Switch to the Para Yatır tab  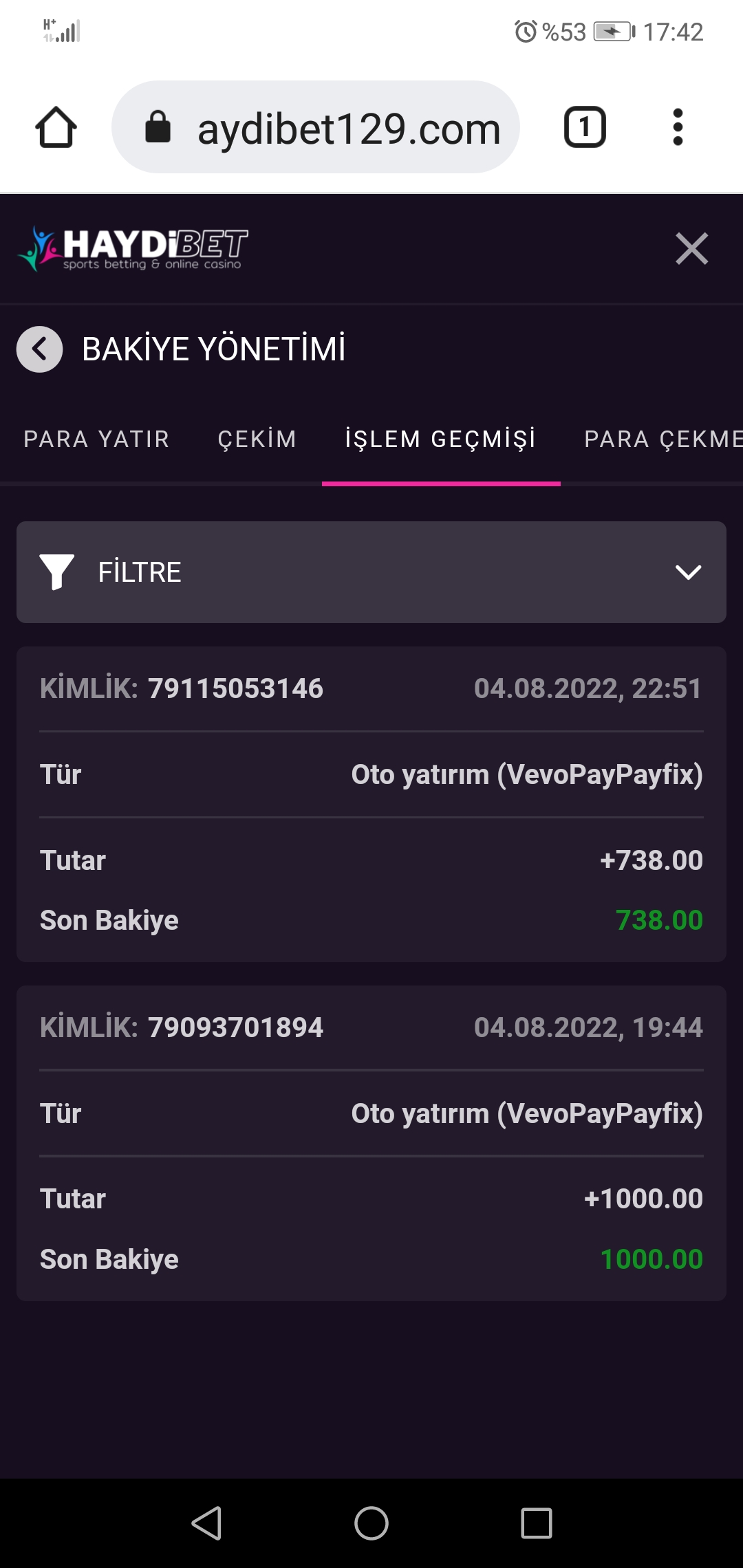tap(96, 439)
